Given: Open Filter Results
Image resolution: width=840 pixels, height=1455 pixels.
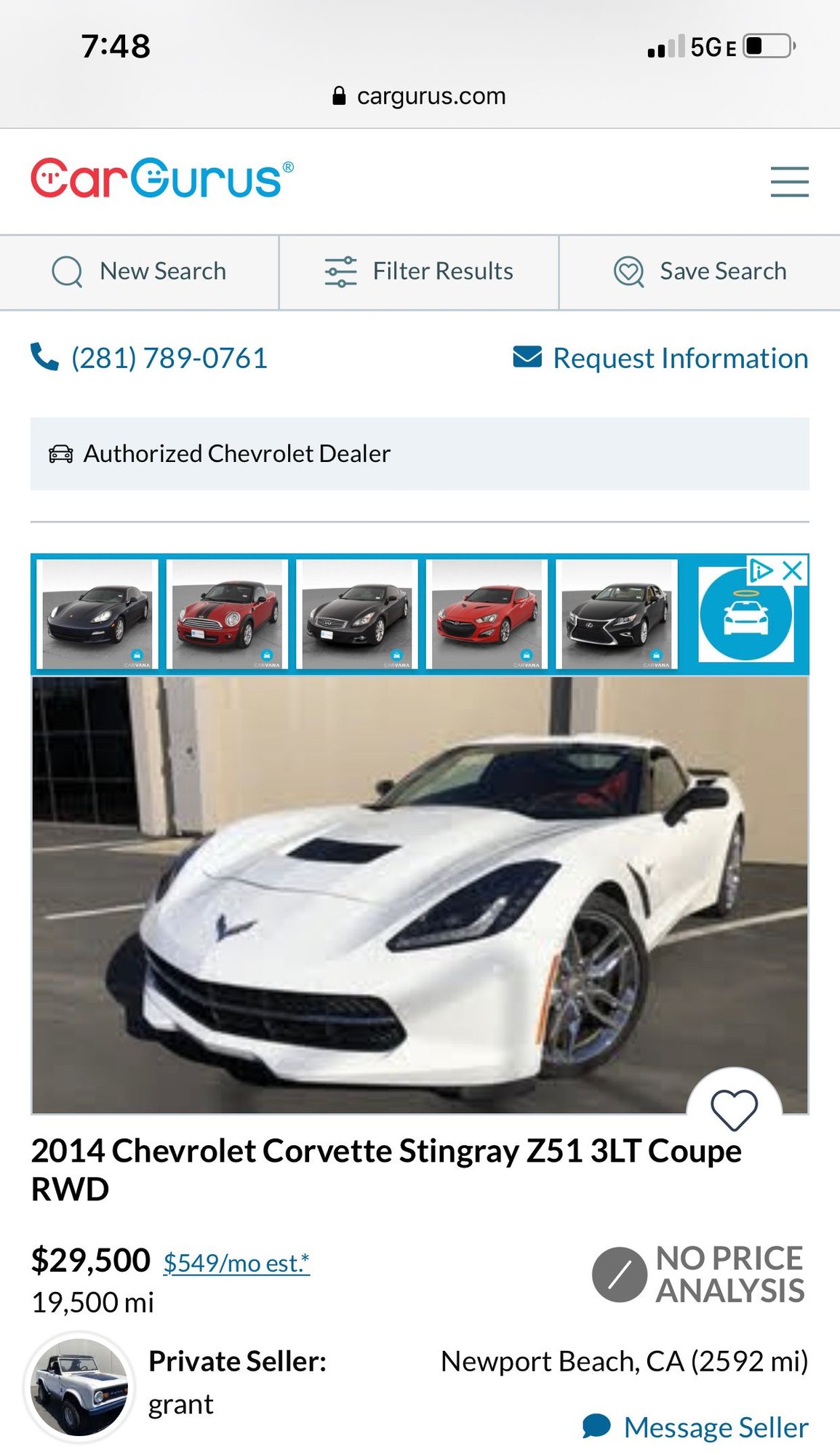Looking at the screenshot, I should (x=419, y=271).
